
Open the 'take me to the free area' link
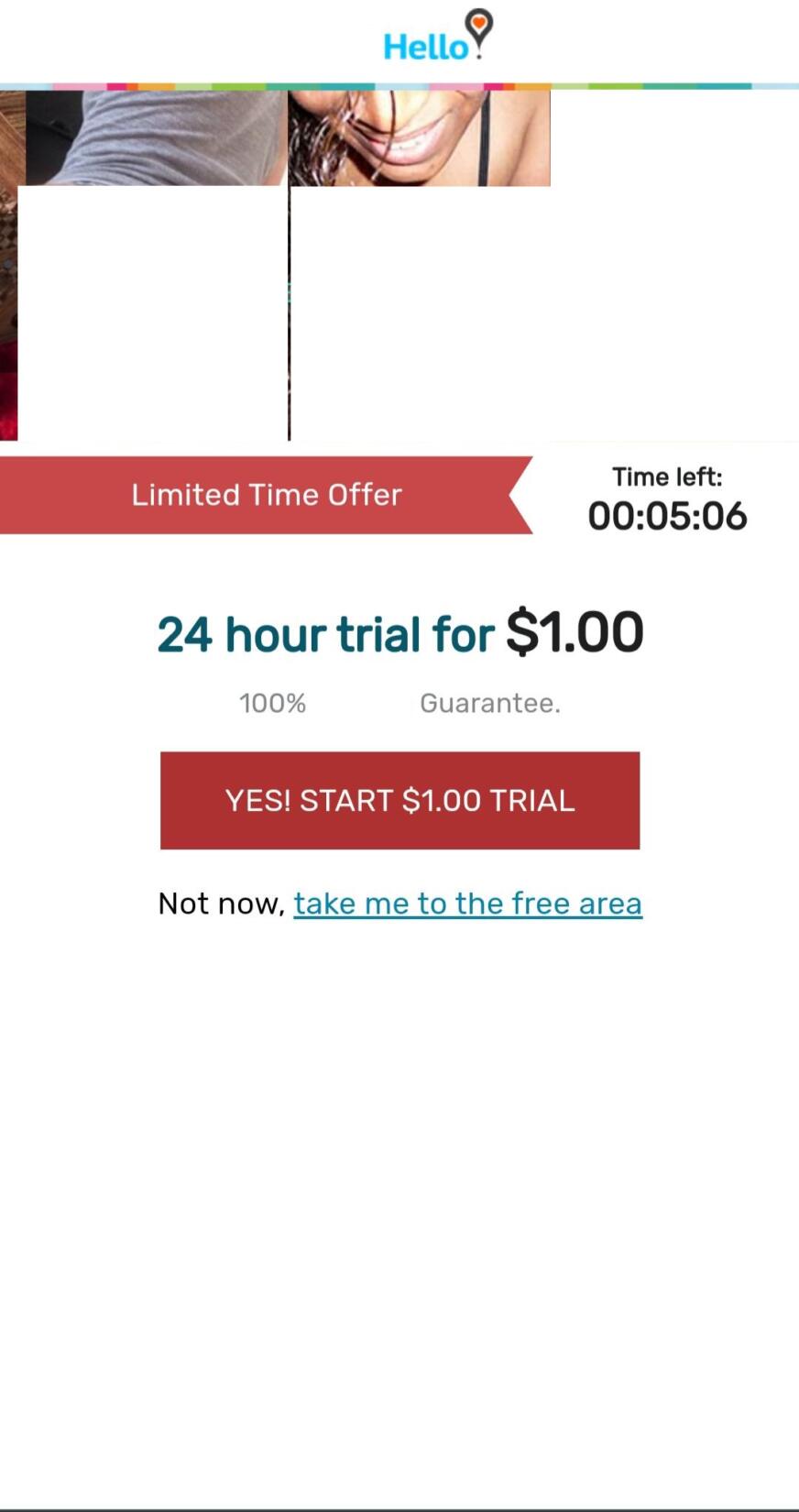coord(467,904)
